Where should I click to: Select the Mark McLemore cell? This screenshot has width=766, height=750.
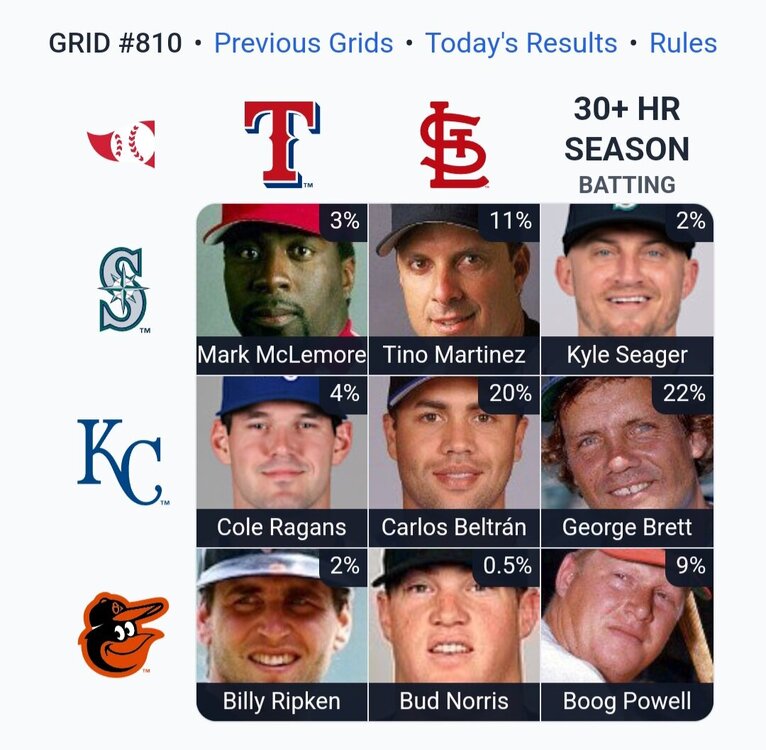pos(281,288)
